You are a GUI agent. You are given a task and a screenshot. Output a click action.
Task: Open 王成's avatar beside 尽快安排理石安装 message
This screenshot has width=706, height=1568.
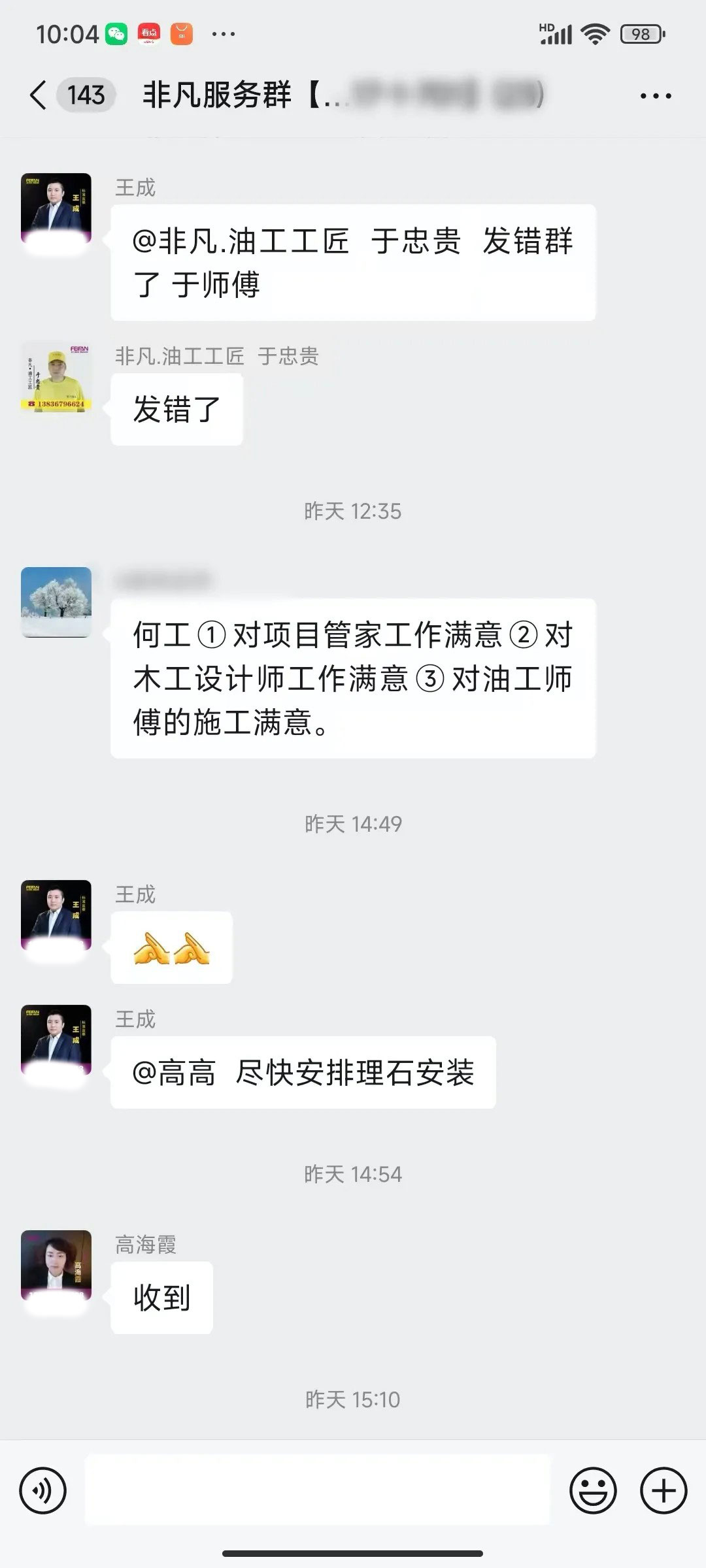pos(56,1039)
